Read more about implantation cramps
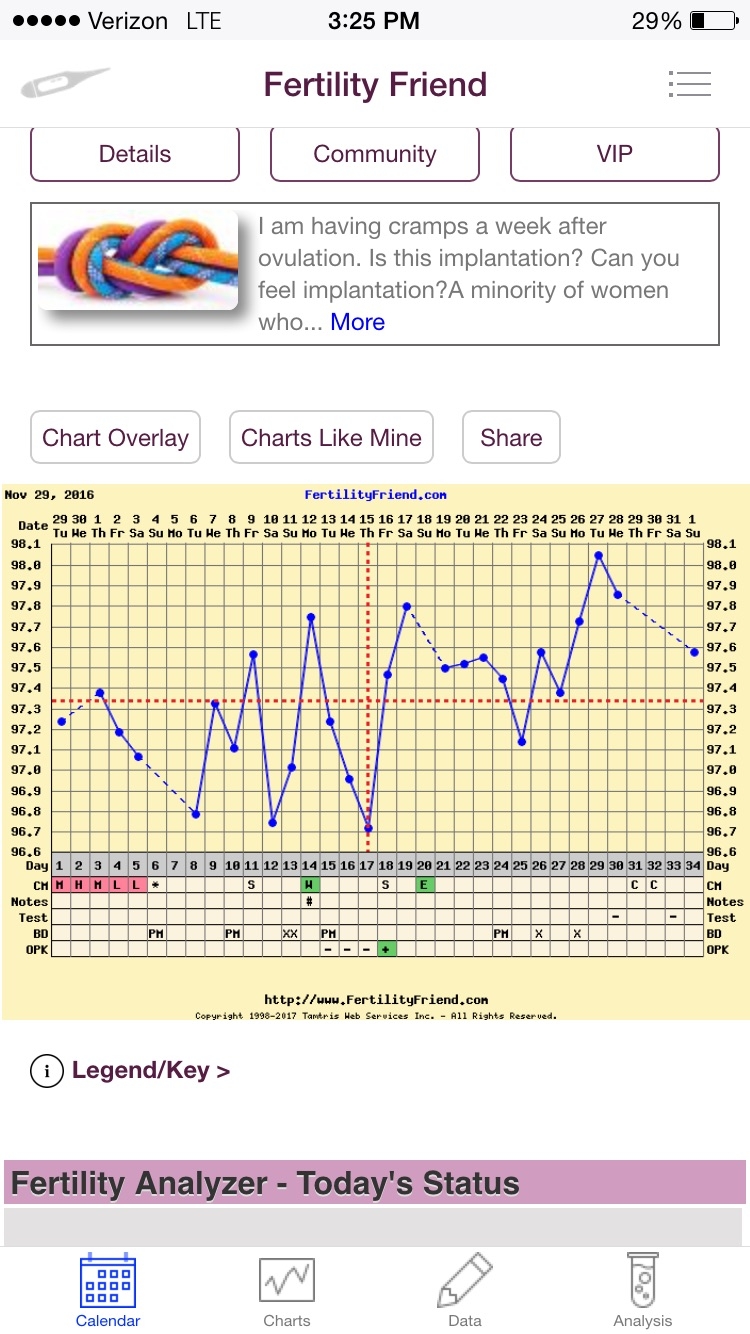Screen dimensions: 750x1334 tap(357, 322)
